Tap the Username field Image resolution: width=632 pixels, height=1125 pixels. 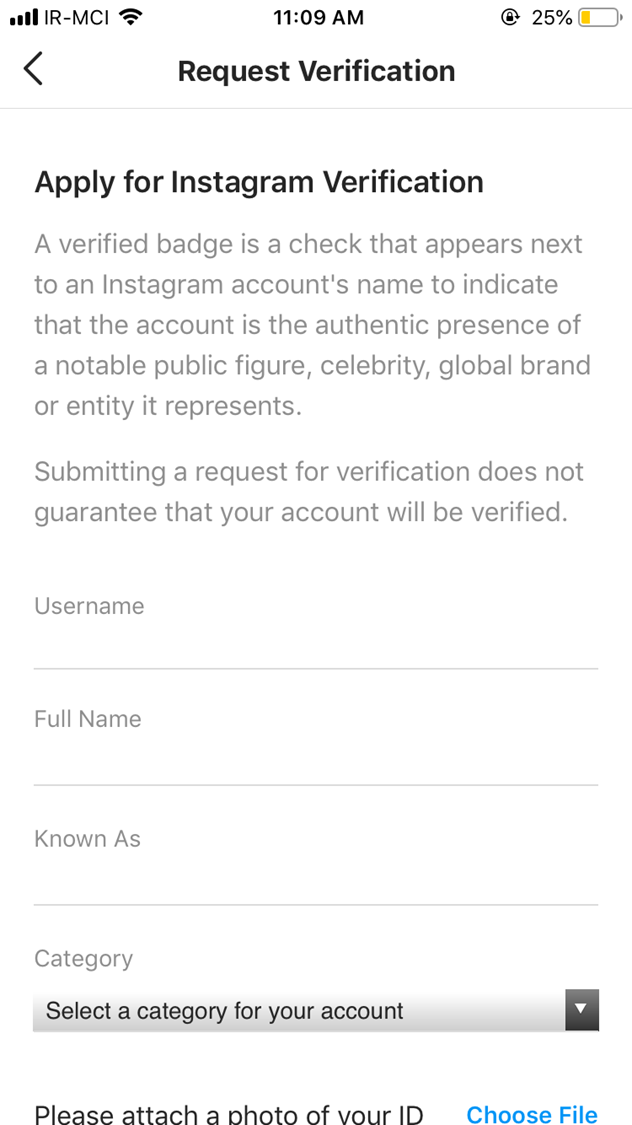click(316, 646)
